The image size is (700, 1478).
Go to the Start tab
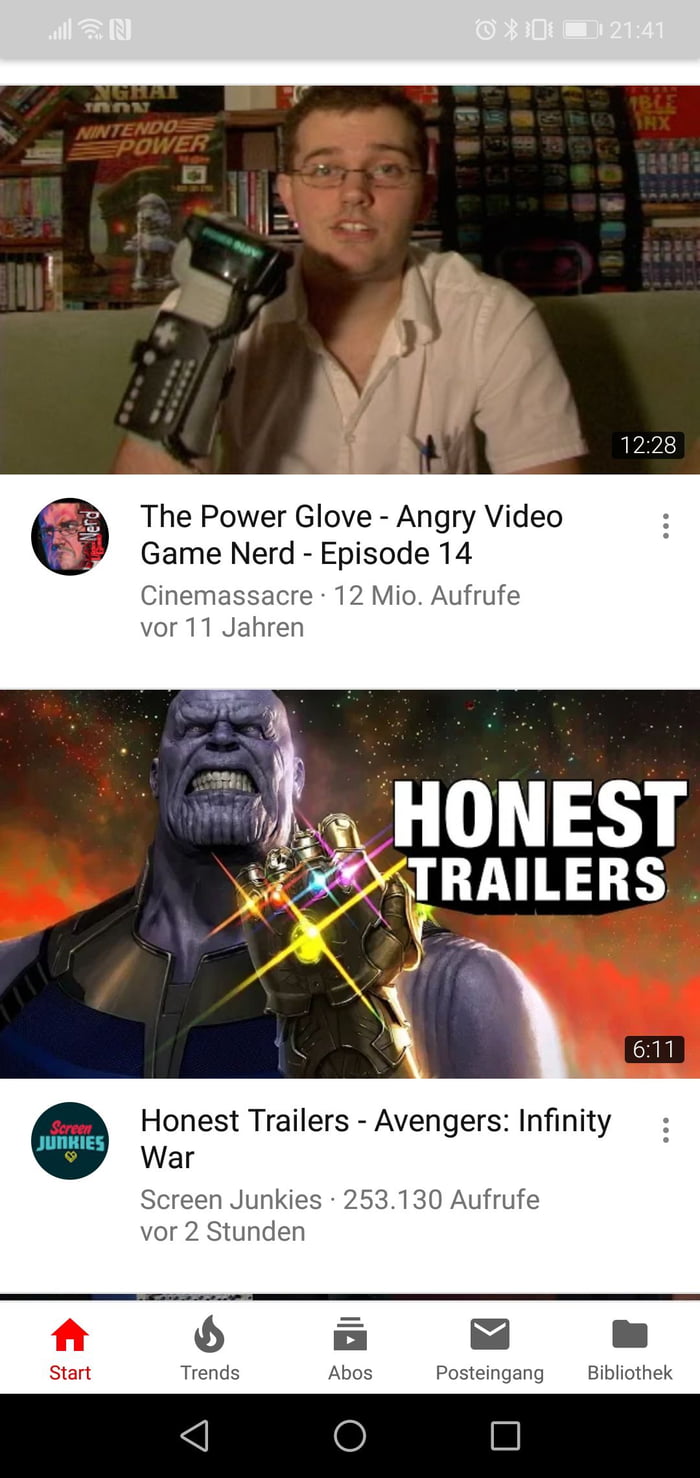[x=70, y=1348]
